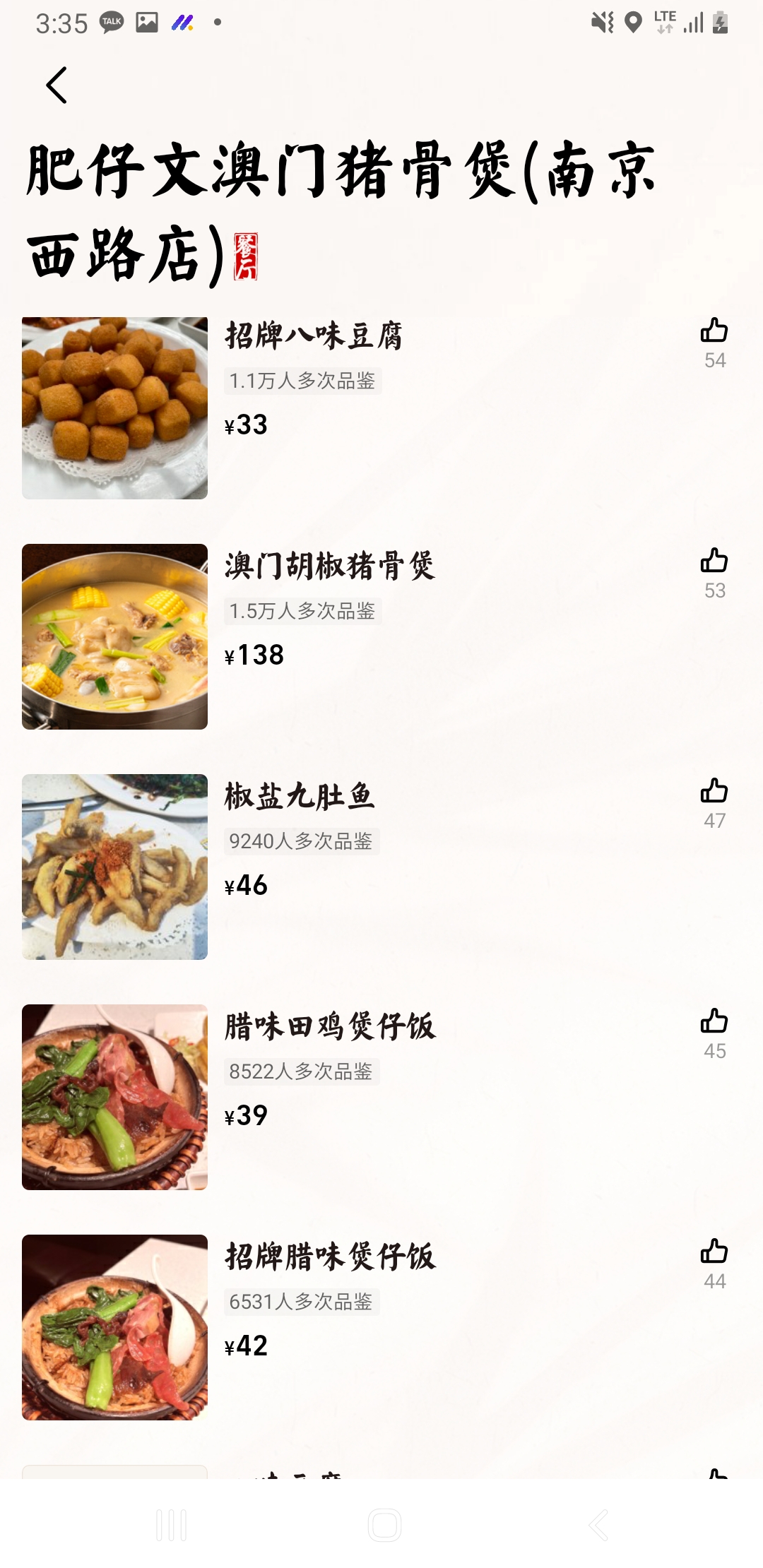Like the 招牌八味豆腐 dish
The image size is (763, 1568).
point(714,331)
